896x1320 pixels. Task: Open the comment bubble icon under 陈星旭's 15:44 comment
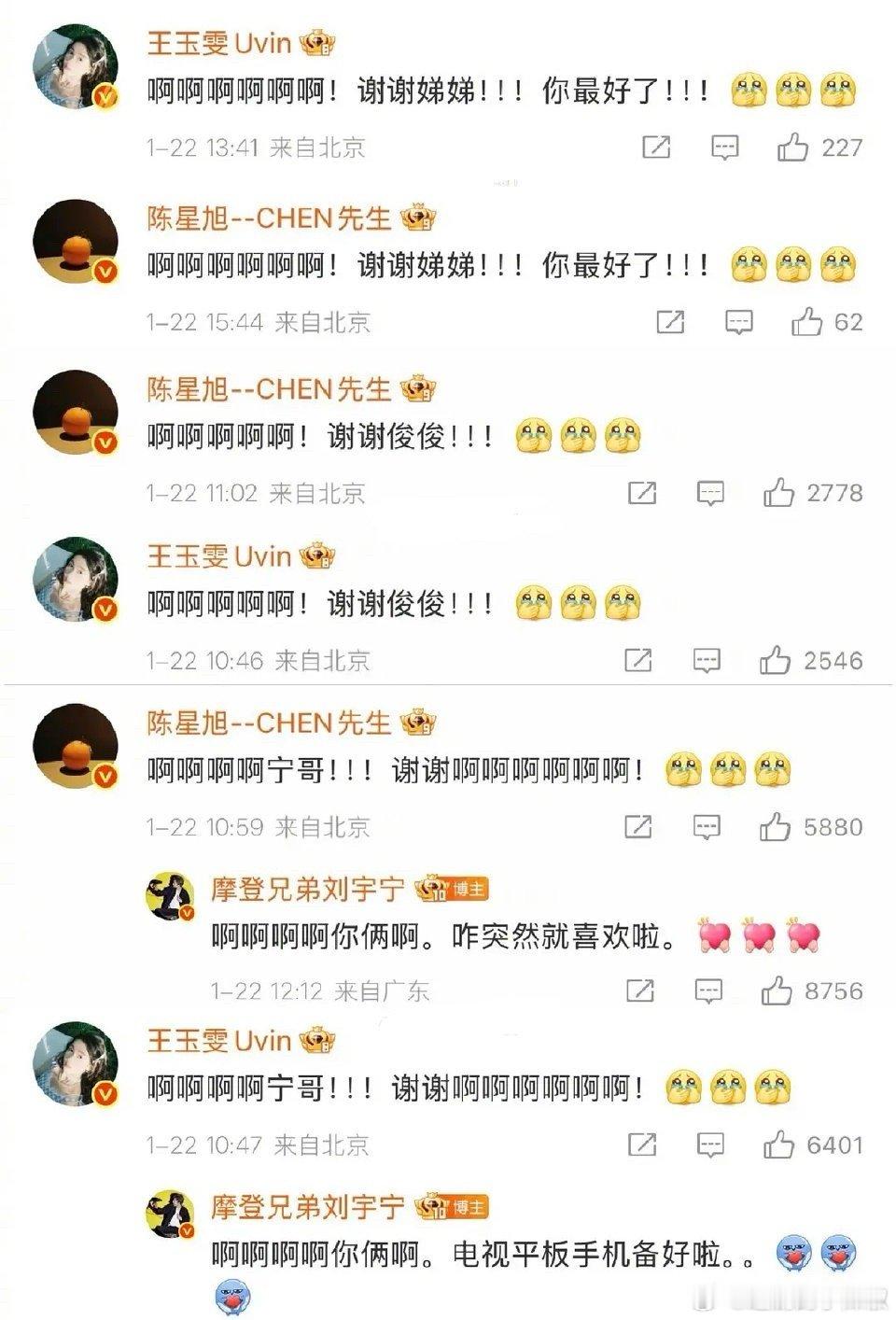point(739,321)
